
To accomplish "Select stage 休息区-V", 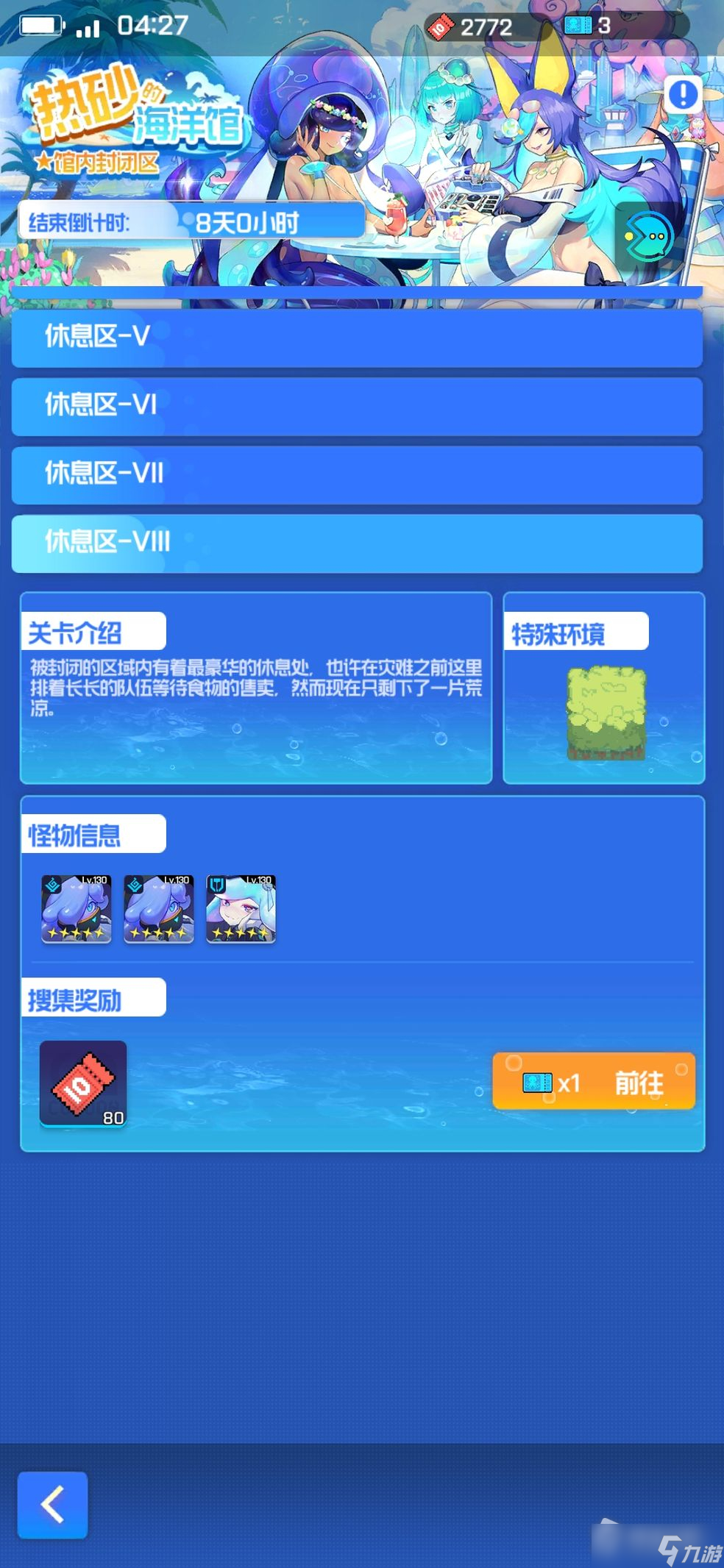I will coord(357,337).
